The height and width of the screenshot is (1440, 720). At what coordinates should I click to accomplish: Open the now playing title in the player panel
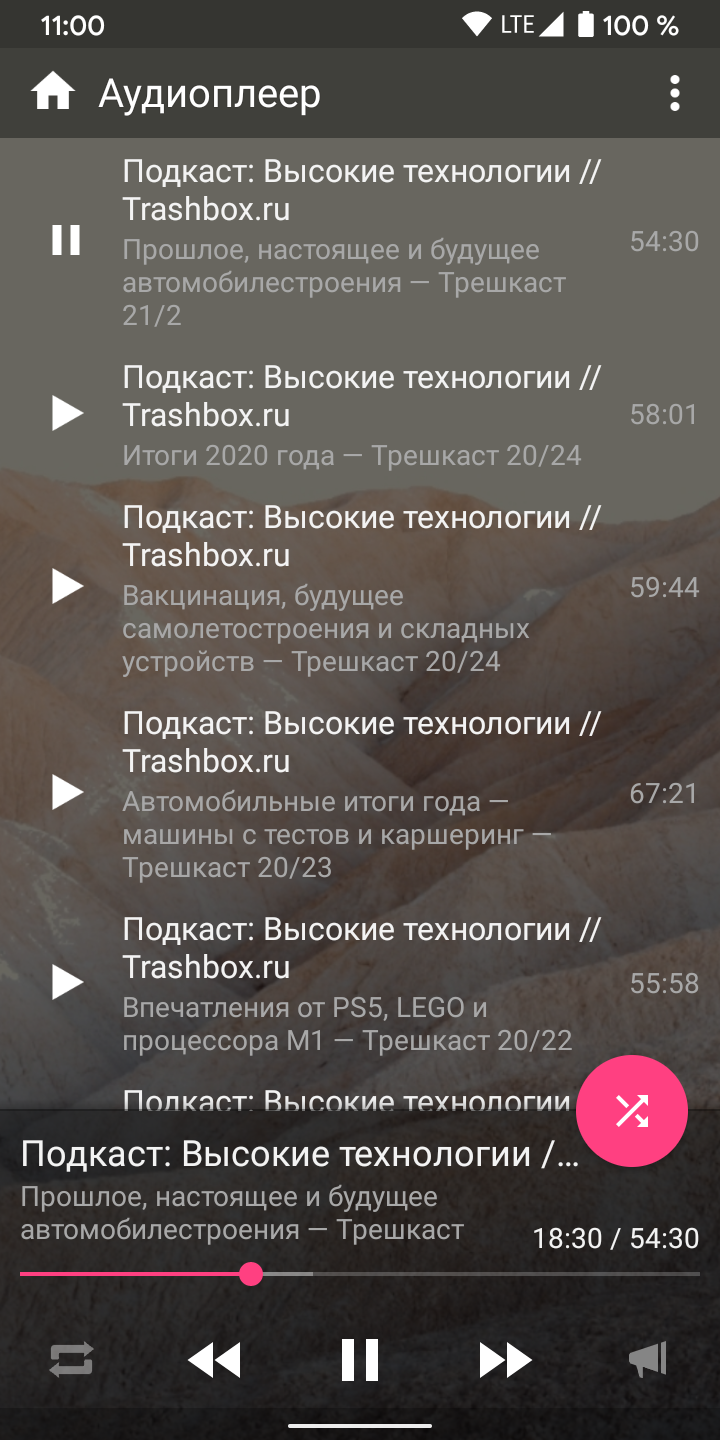click(300, 1154)
